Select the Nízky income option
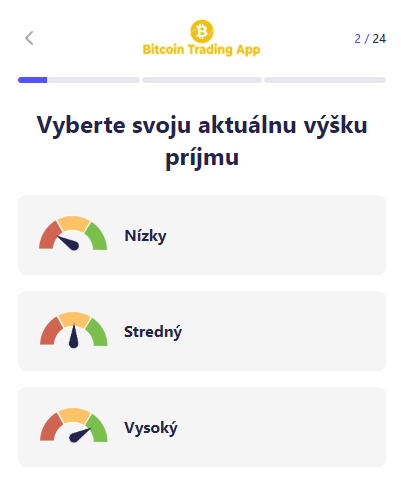This screenshot has width=401, height=496. (x=202, y=235)
